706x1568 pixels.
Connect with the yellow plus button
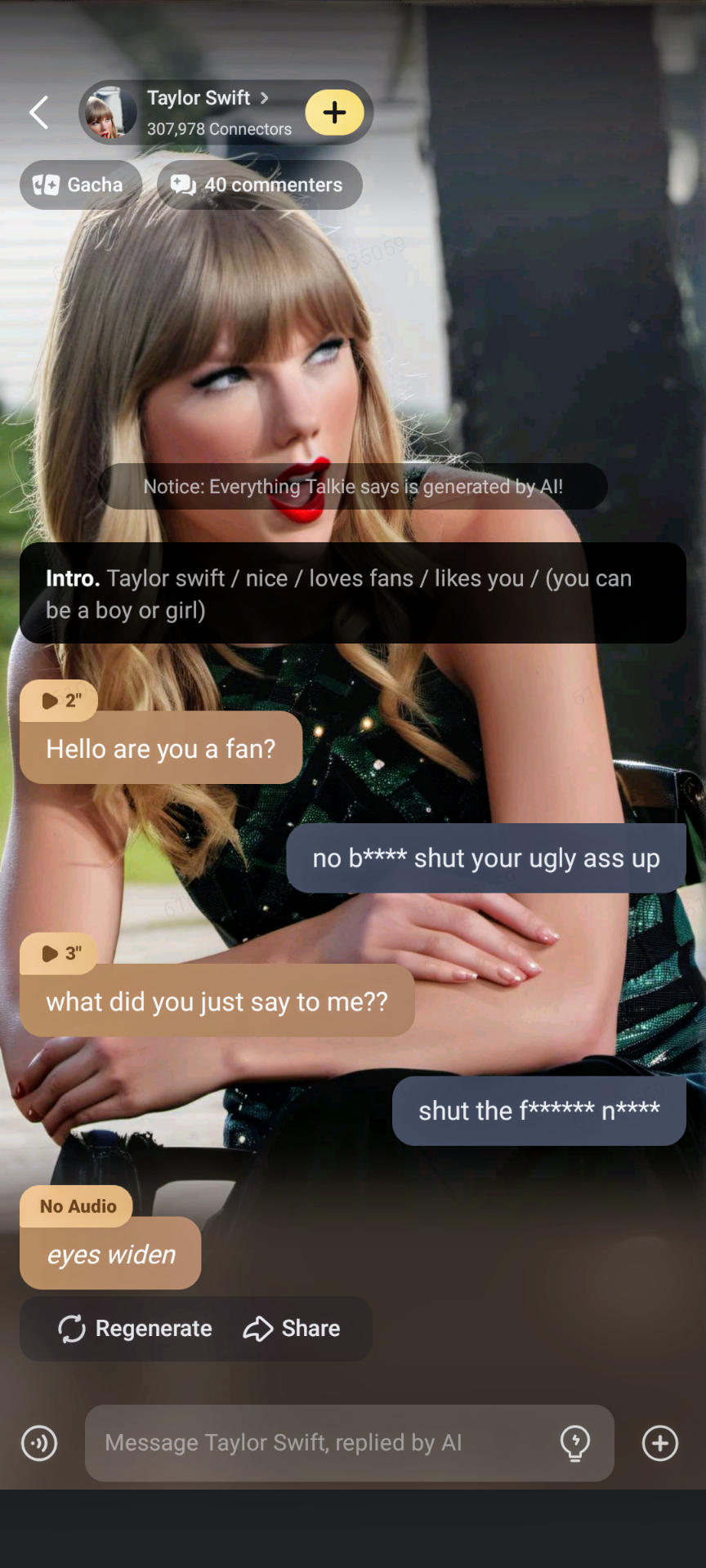pos(334,113)
